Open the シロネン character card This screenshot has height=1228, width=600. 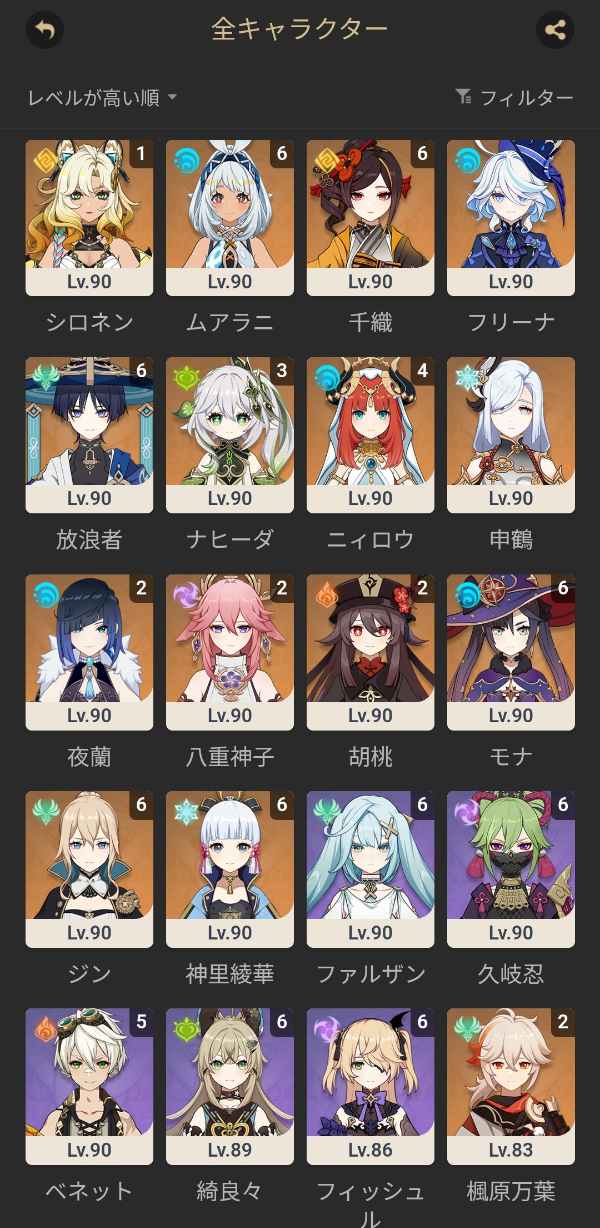coord(89,218)
